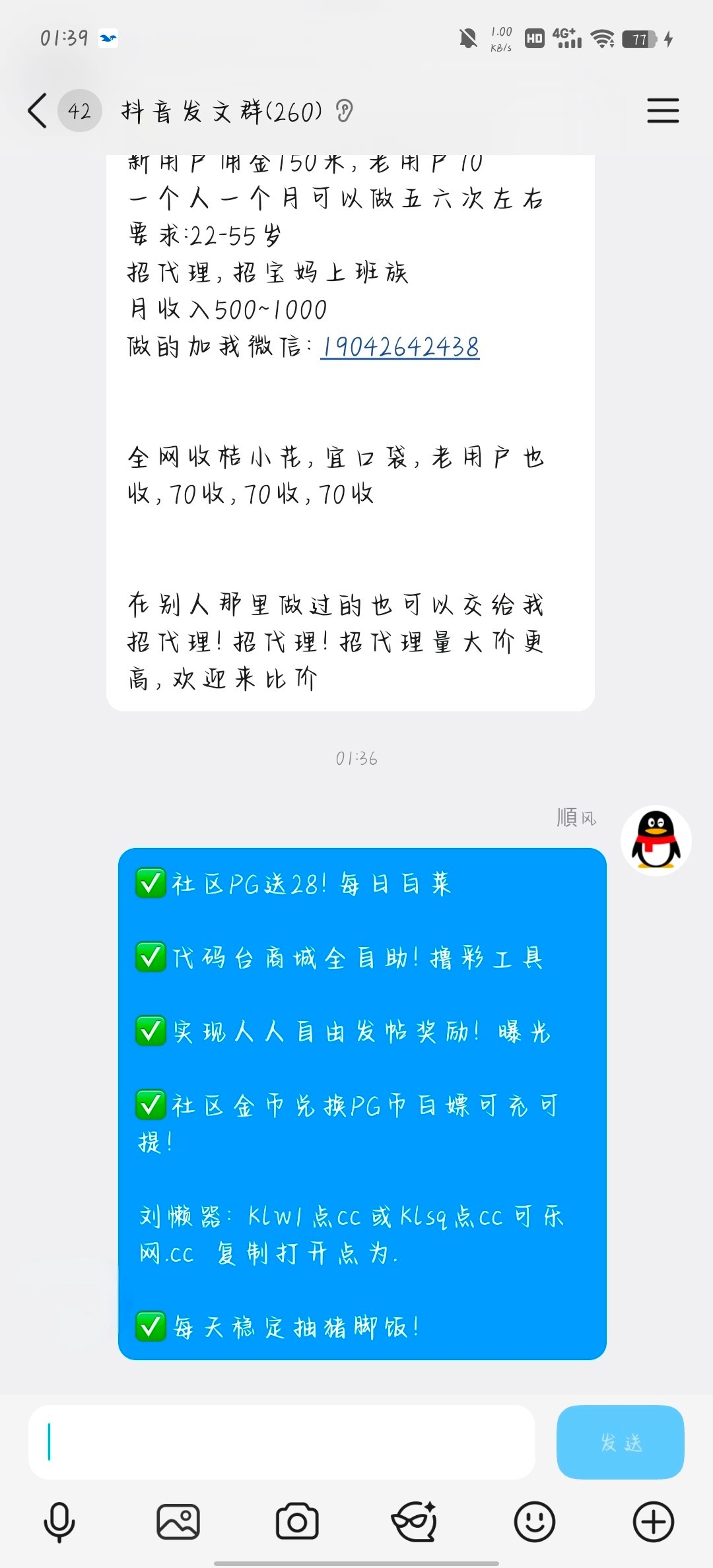This screenshot has height=1568, width=713.
Task: Open the plus more-options panel
Action: point(654,1522)
